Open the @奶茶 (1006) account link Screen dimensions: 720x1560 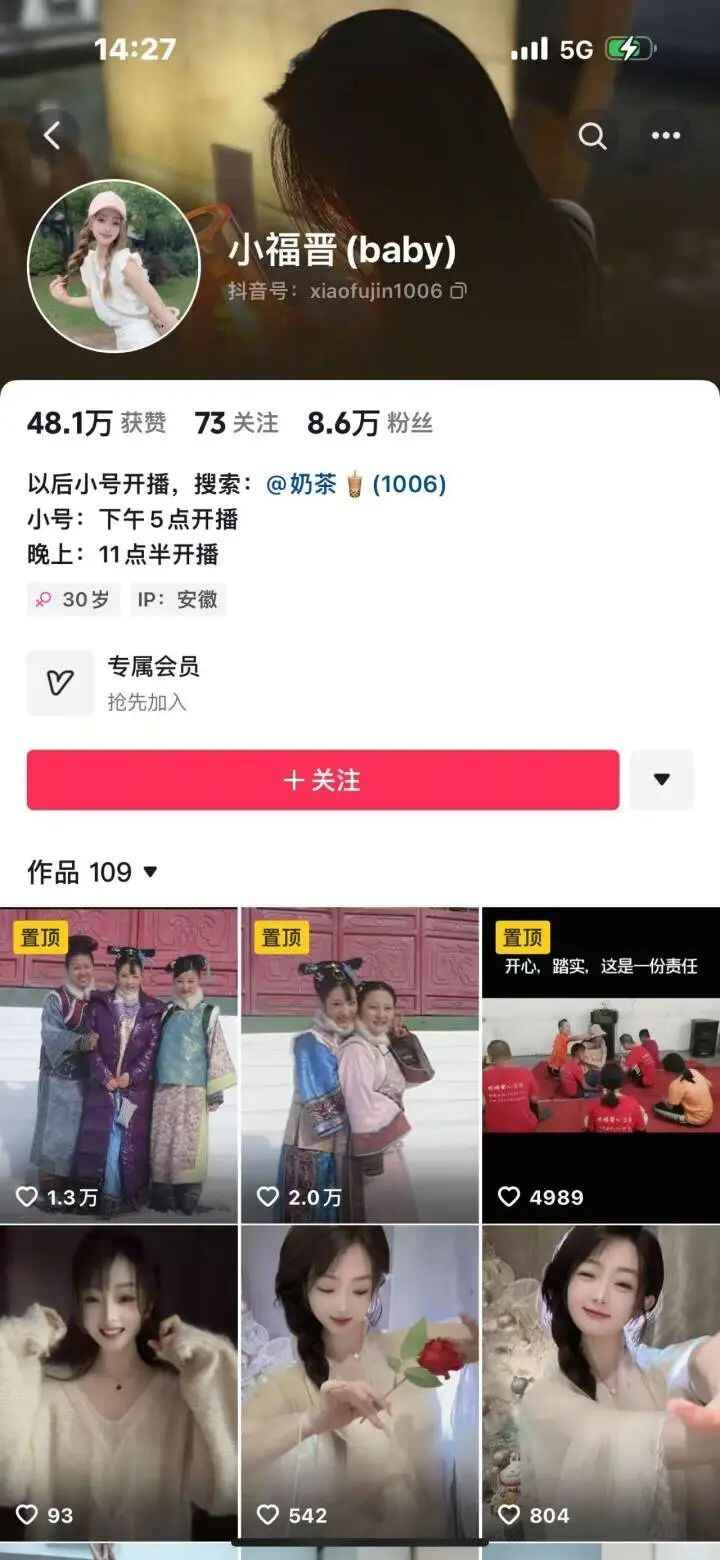(x=355, y=485)
